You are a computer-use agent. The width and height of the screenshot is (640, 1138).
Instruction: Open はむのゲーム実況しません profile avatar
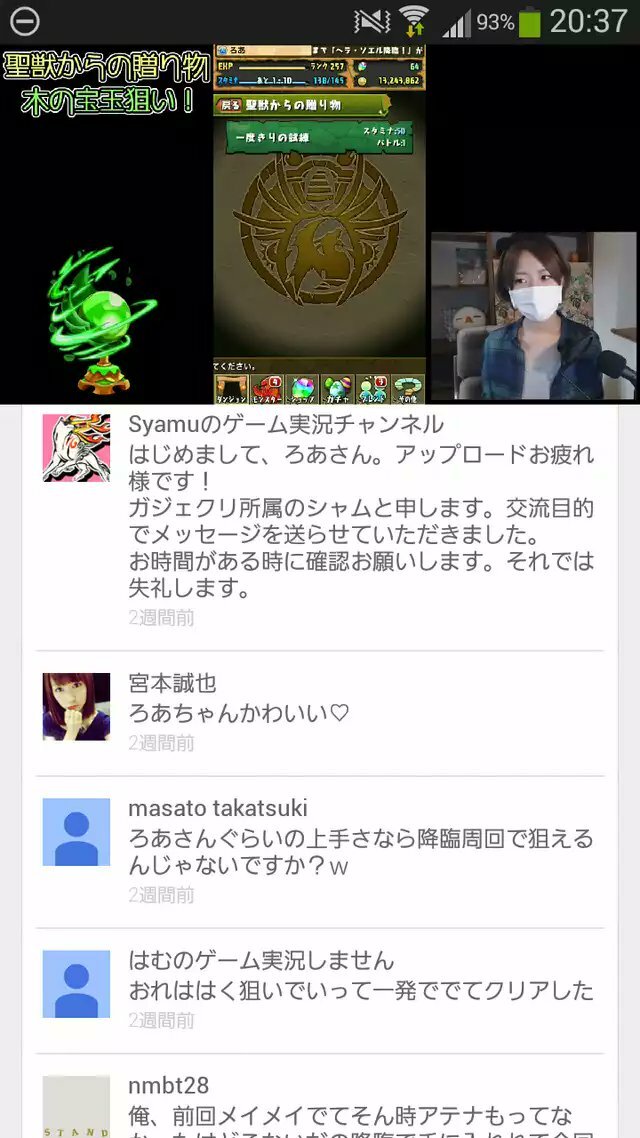click(76, 984)
